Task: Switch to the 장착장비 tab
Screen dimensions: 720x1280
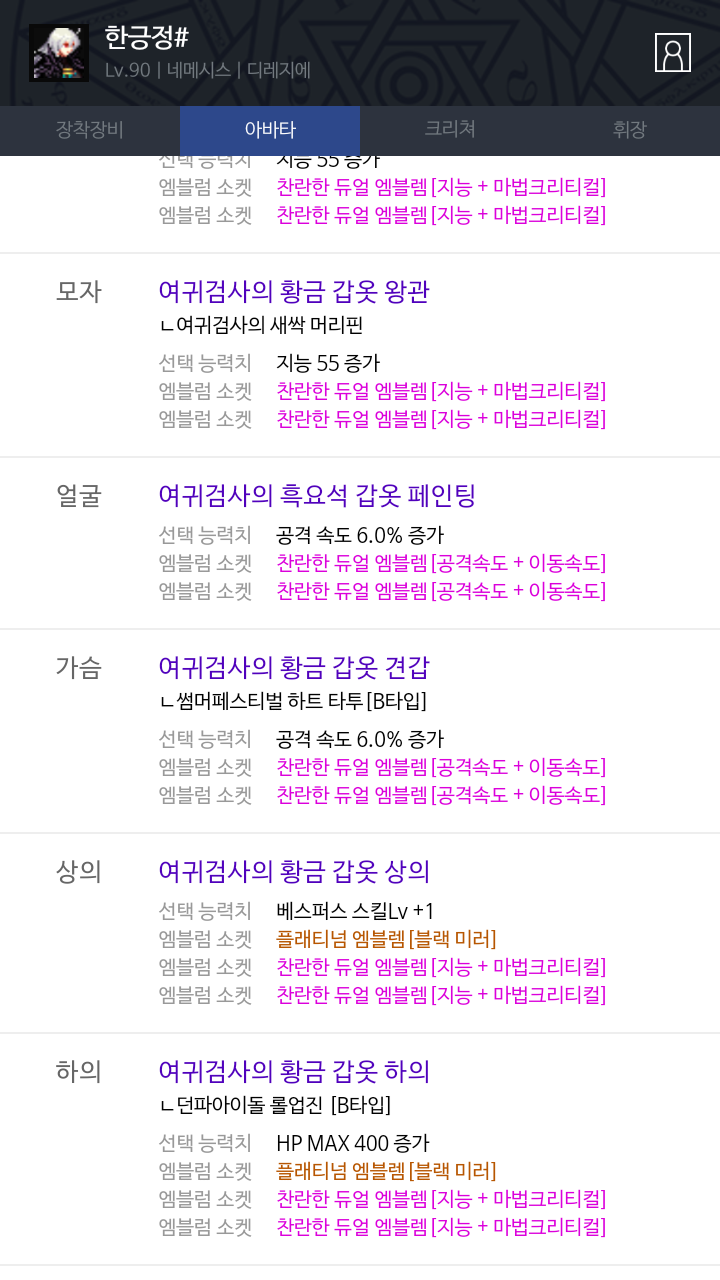Action: coord(90,130)
